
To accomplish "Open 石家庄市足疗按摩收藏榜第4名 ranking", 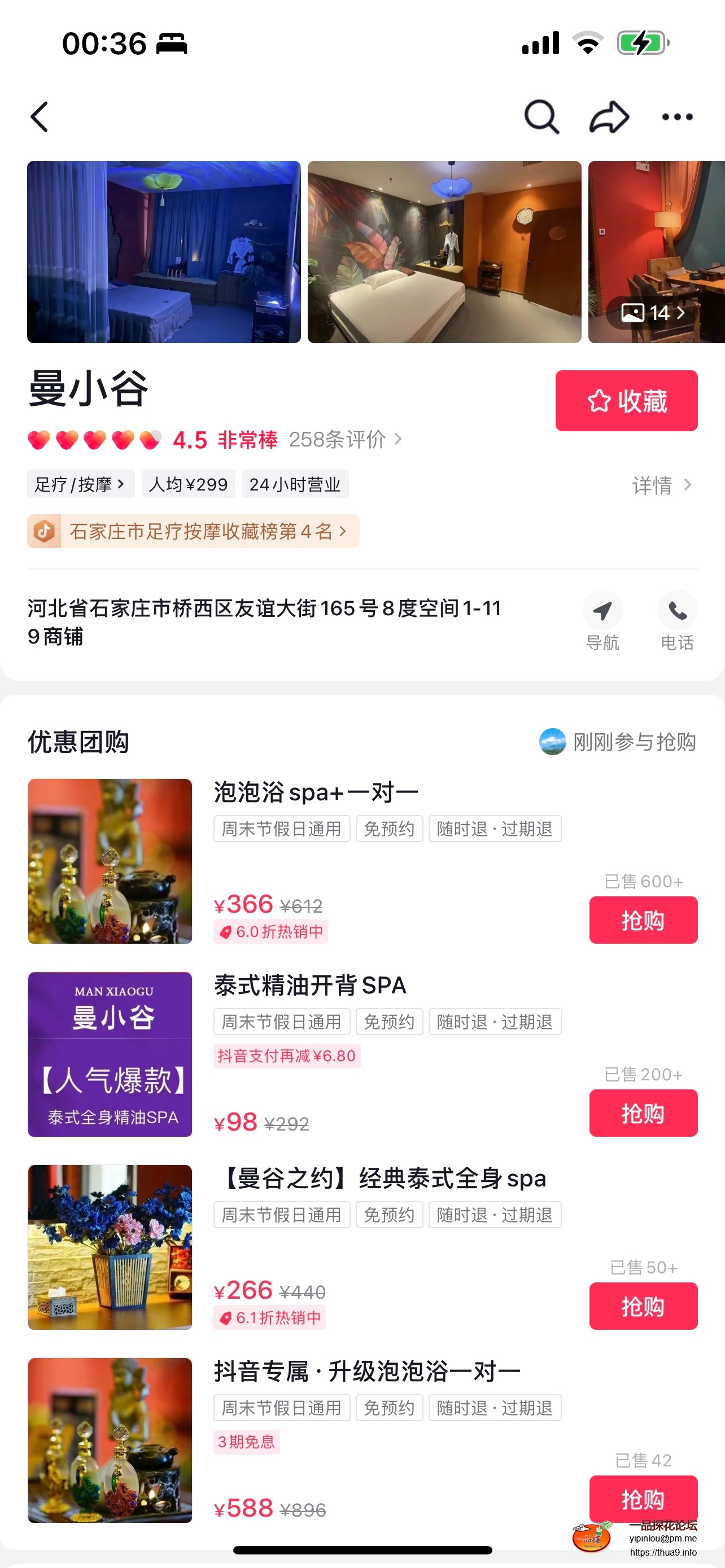I will click(201, 531).
